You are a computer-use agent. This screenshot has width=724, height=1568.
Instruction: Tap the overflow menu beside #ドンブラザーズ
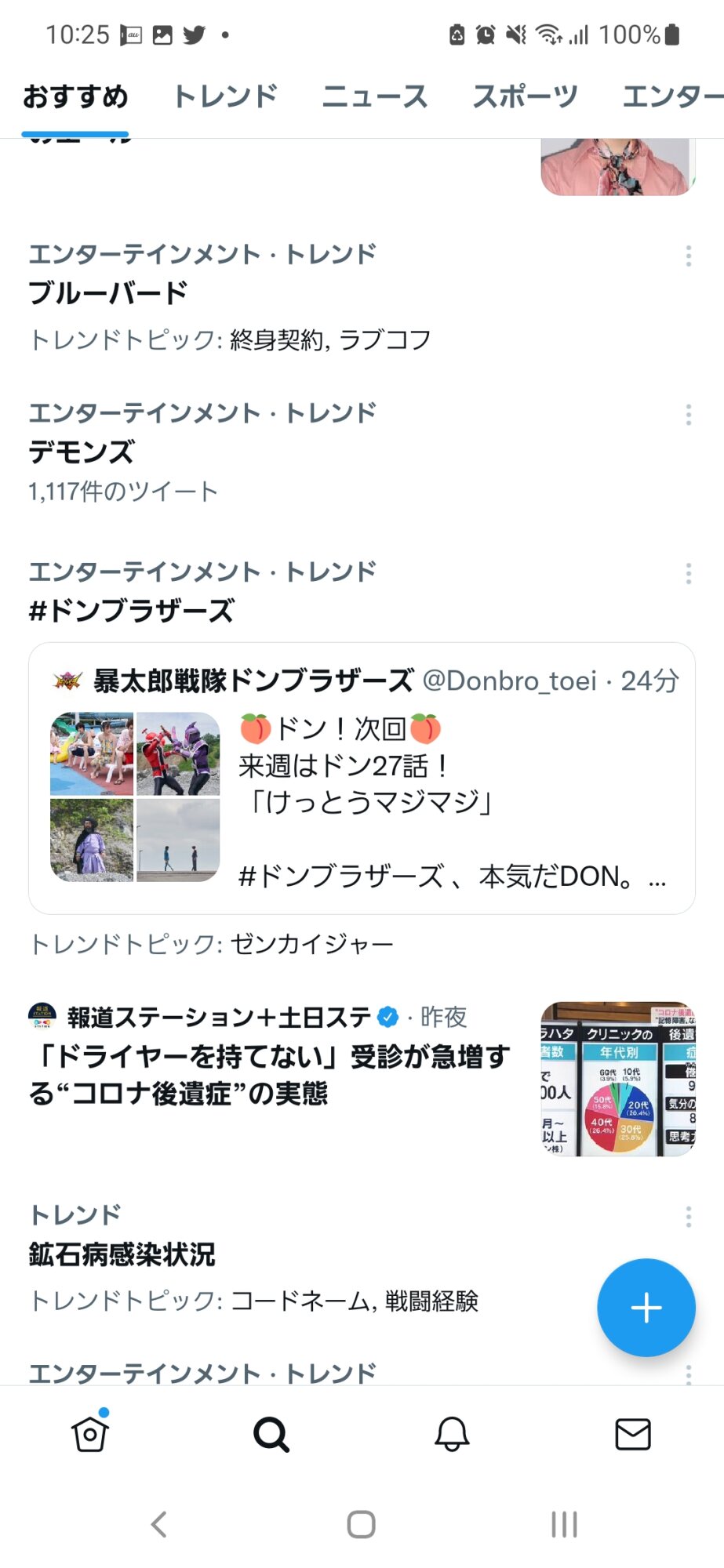click(x=688, y=574)
